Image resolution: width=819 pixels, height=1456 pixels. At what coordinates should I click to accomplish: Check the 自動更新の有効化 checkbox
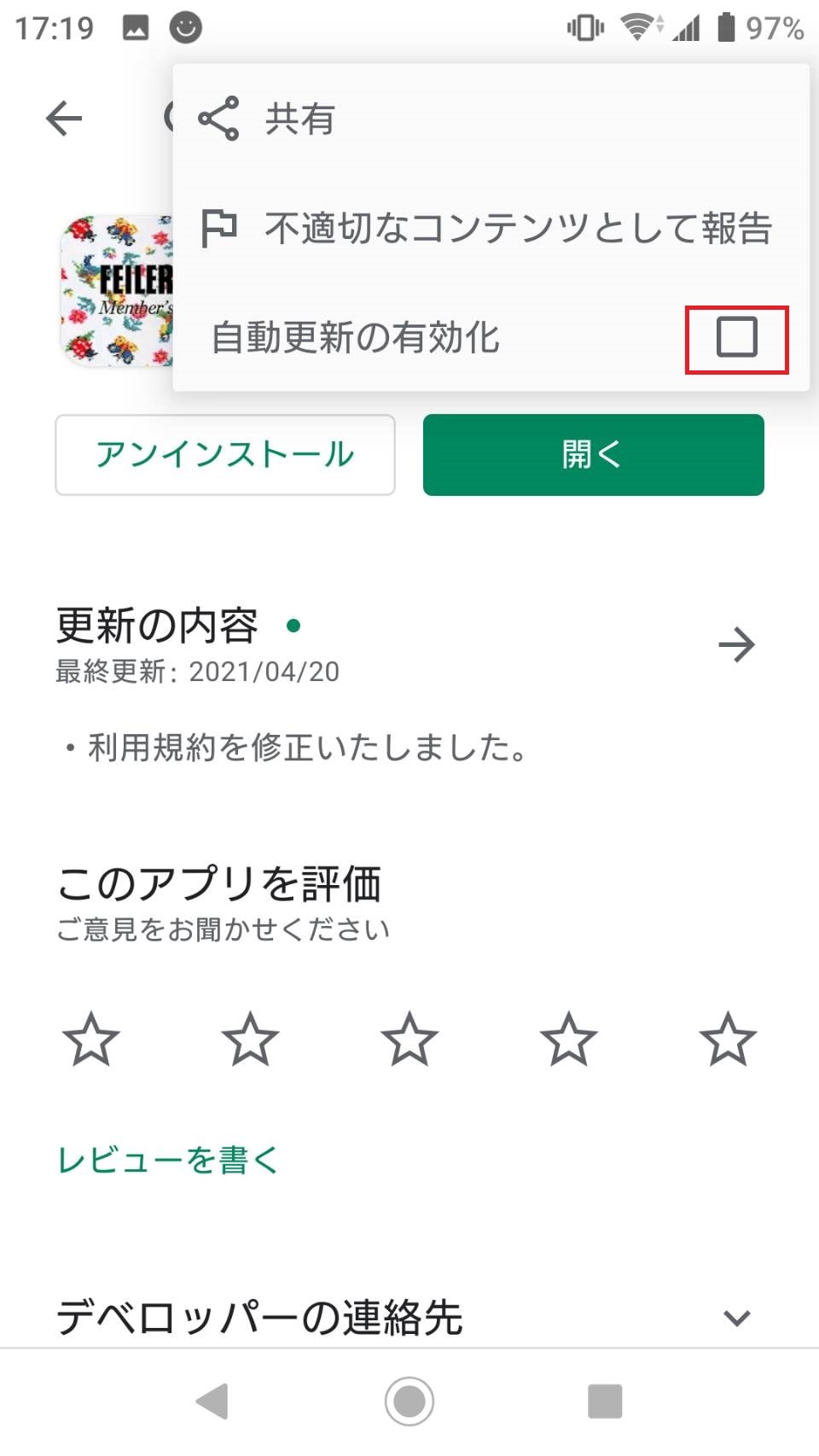click(736, 337)
